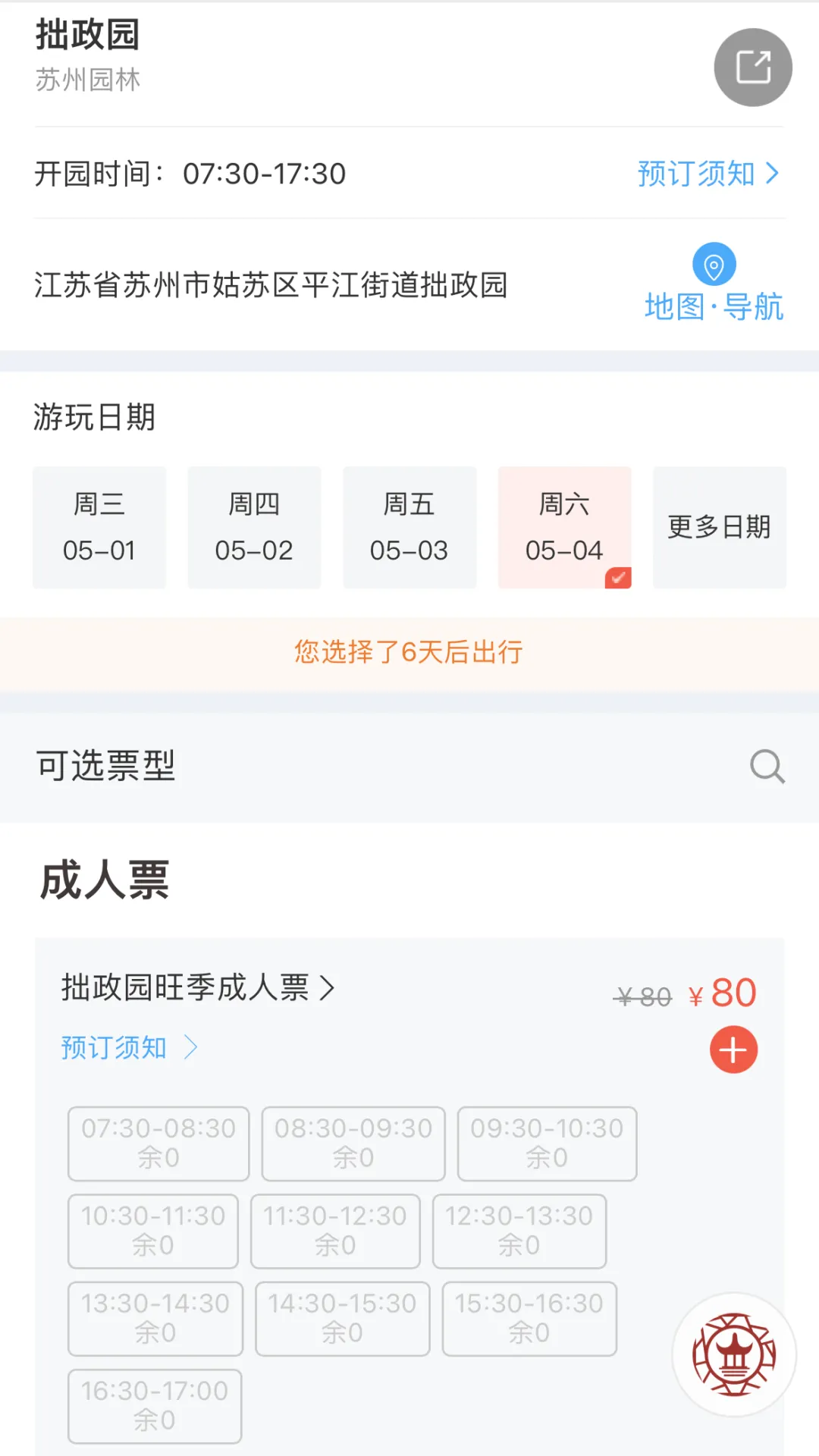Image resolution: width=819 pixels, height=1456 pixels.
Task: Tap the floating red pavilion icon
Action: pyautogui.click(x=734, y=1354)
